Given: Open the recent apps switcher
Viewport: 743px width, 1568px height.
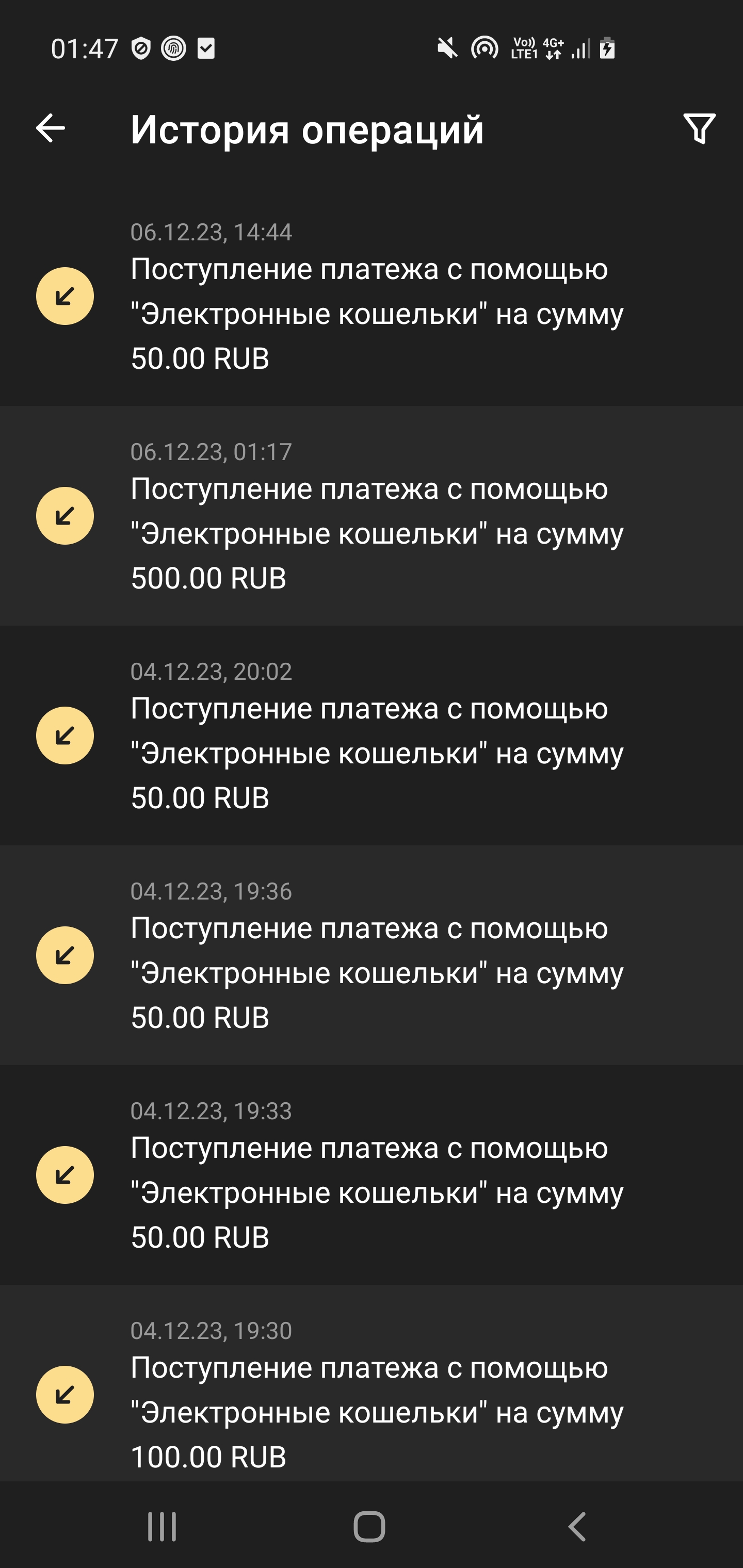Looking at the screenshot, I should pos(162,1526).
